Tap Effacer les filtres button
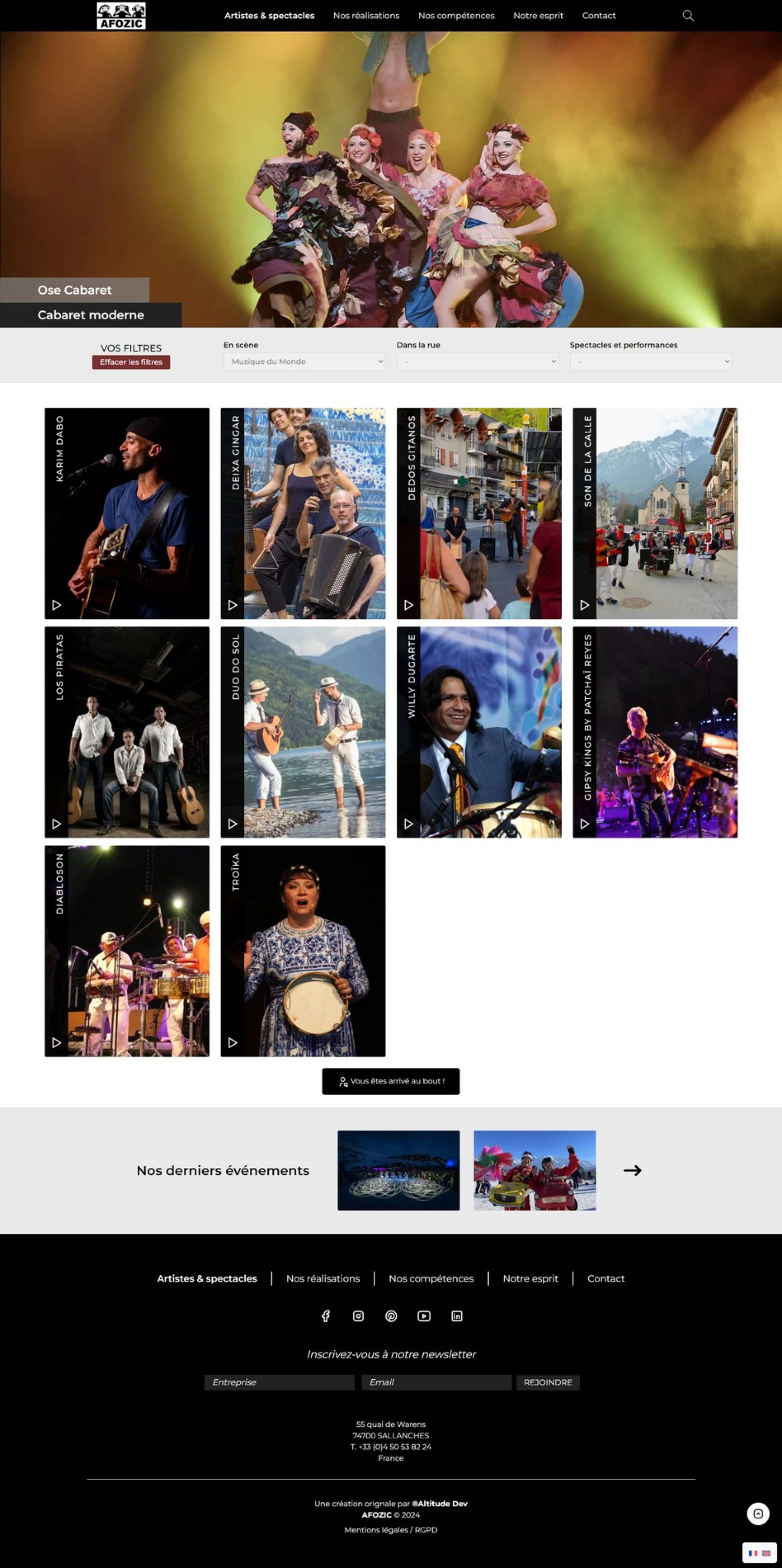The width and height of the screenshot is (782, 1568). 131,362
